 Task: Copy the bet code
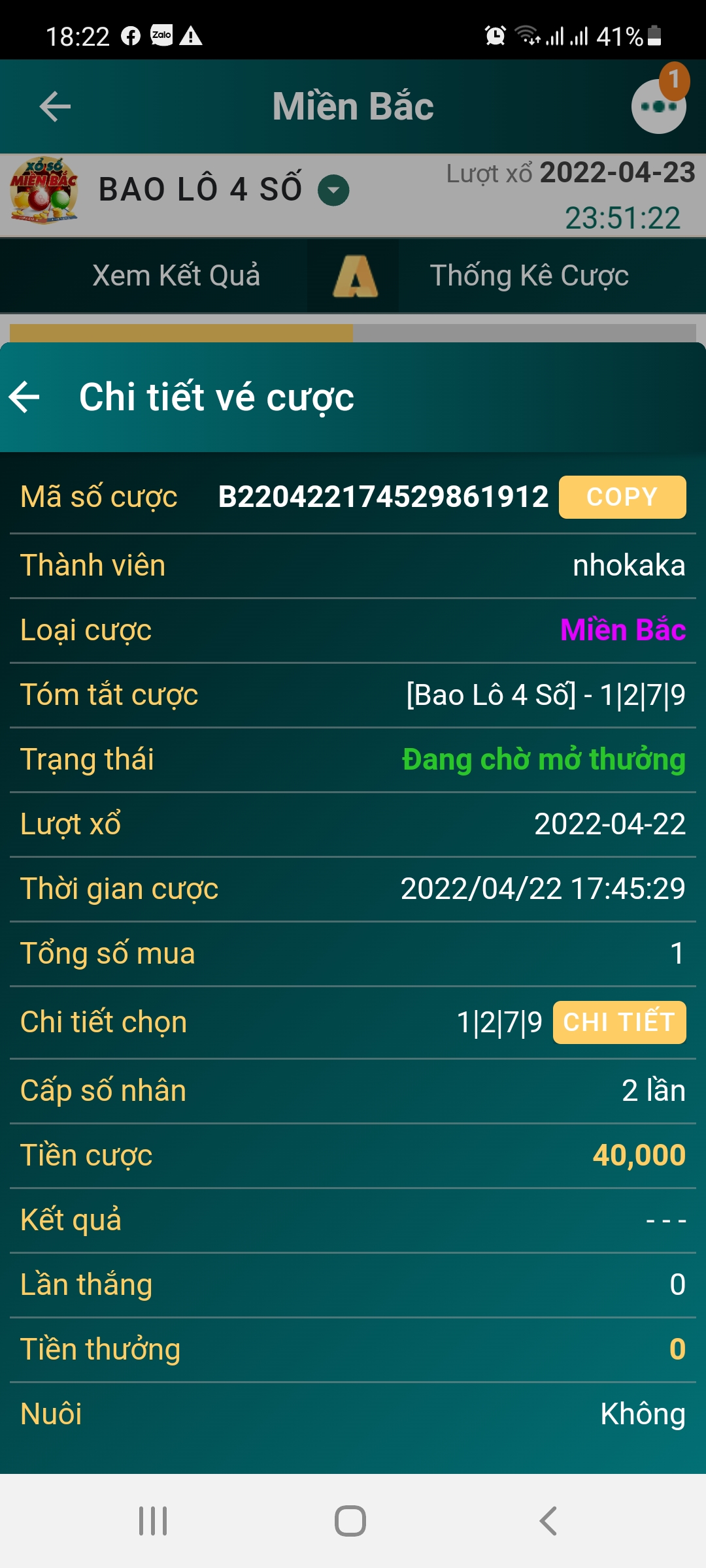[622, 497]
